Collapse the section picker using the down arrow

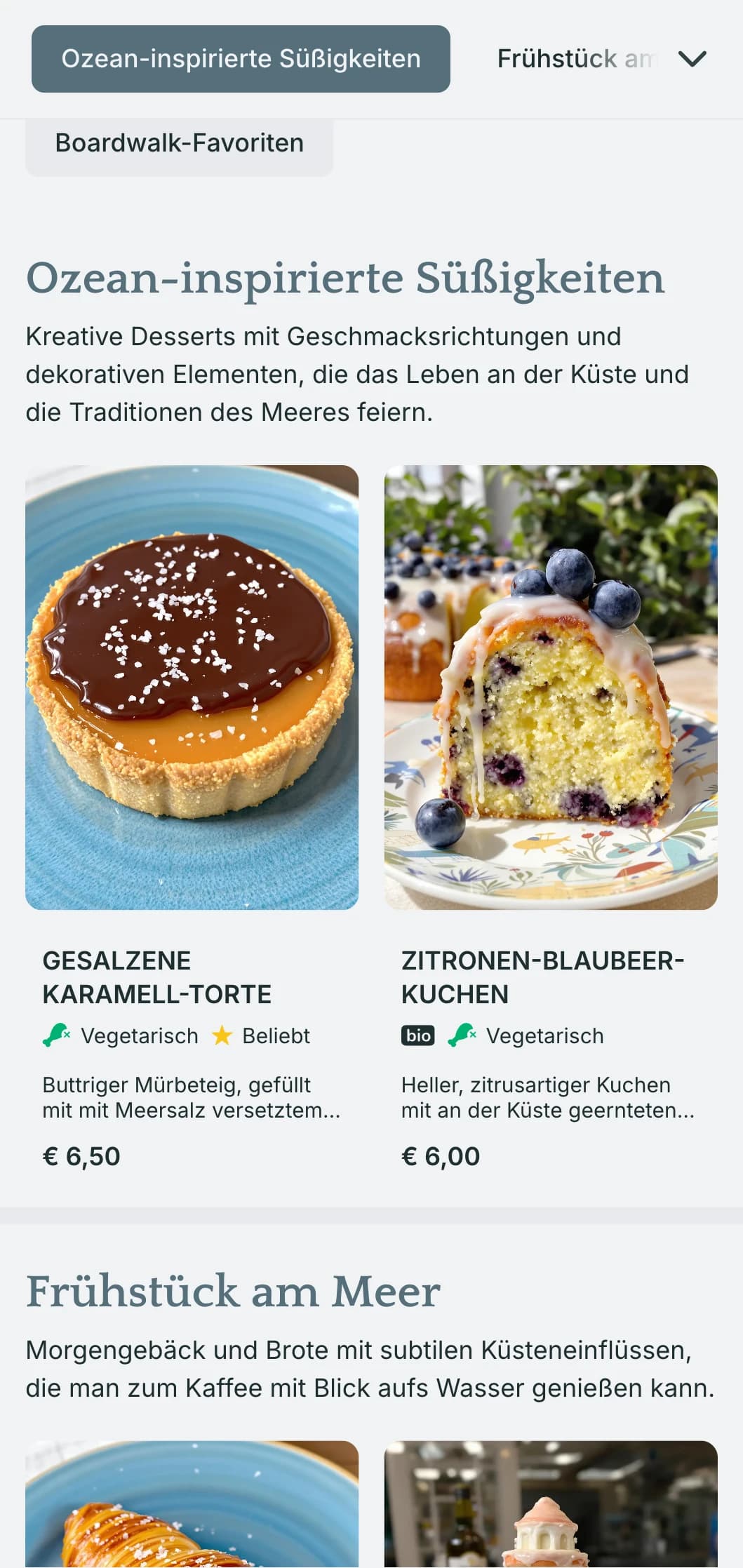coord(692,59)
